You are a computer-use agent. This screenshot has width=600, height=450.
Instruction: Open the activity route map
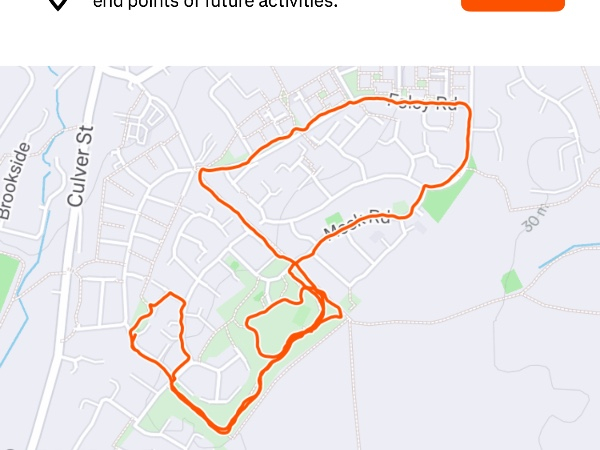(x=300, y=258)
